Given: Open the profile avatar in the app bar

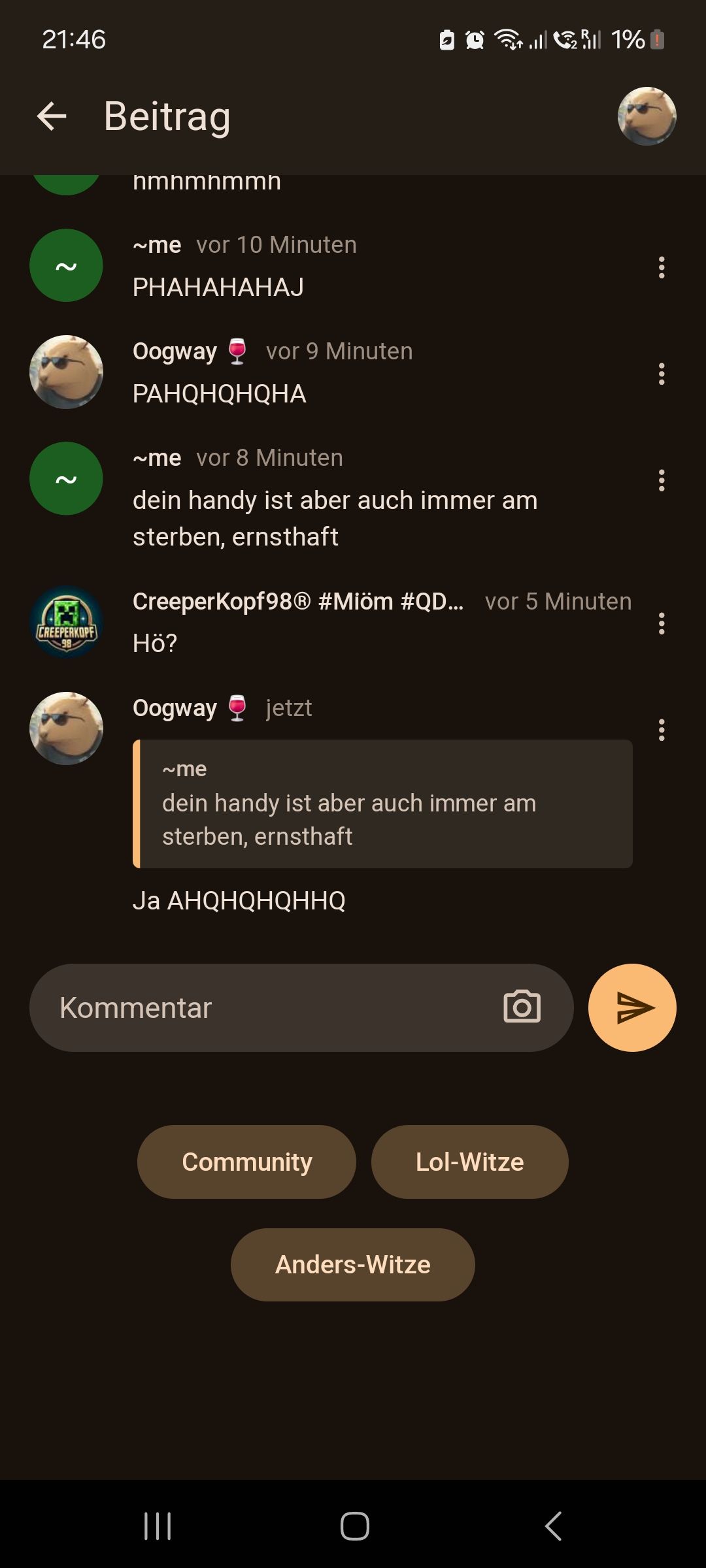Looking at the screenshot, I should coord(647,116).
